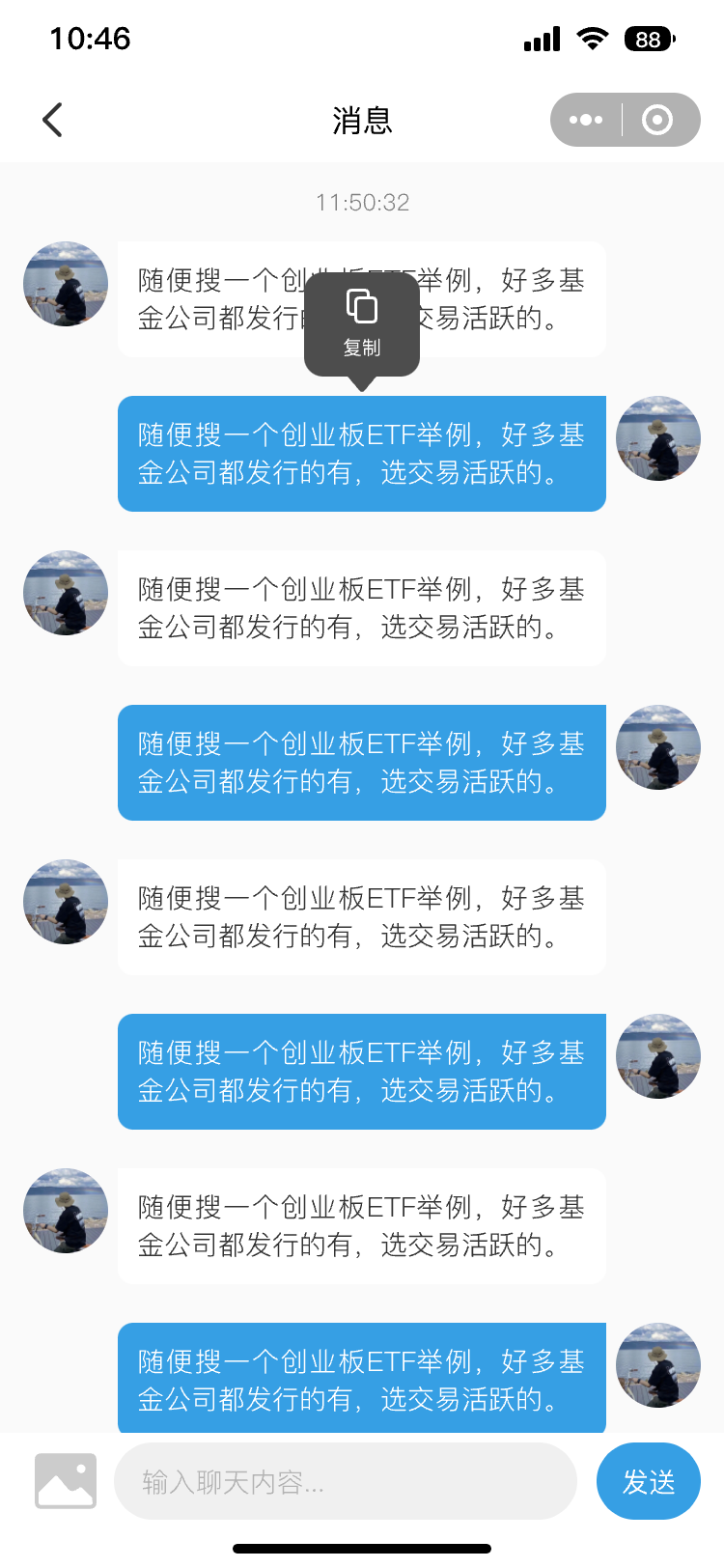Close the mini-program with the circle button
Image resolution: width=724 pixels, height=1568 pixels.
[657, 120]
